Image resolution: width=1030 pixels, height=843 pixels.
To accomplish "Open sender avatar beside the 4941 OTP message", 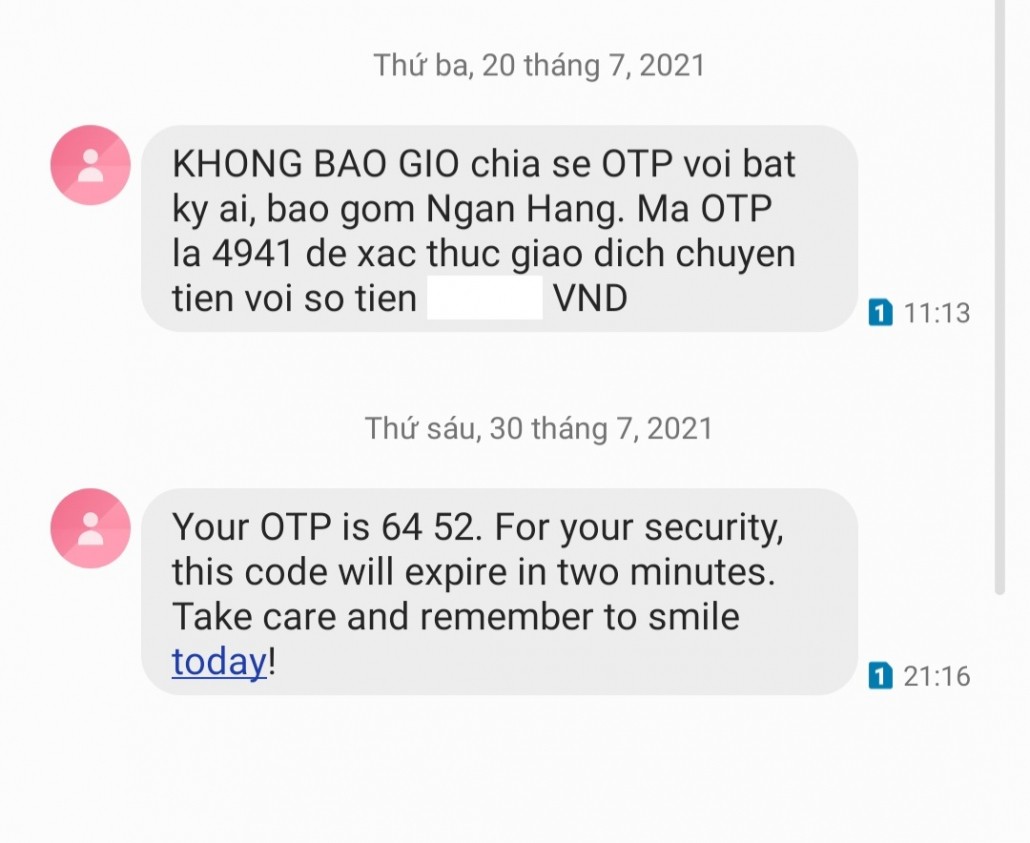I will pos(91,165).
